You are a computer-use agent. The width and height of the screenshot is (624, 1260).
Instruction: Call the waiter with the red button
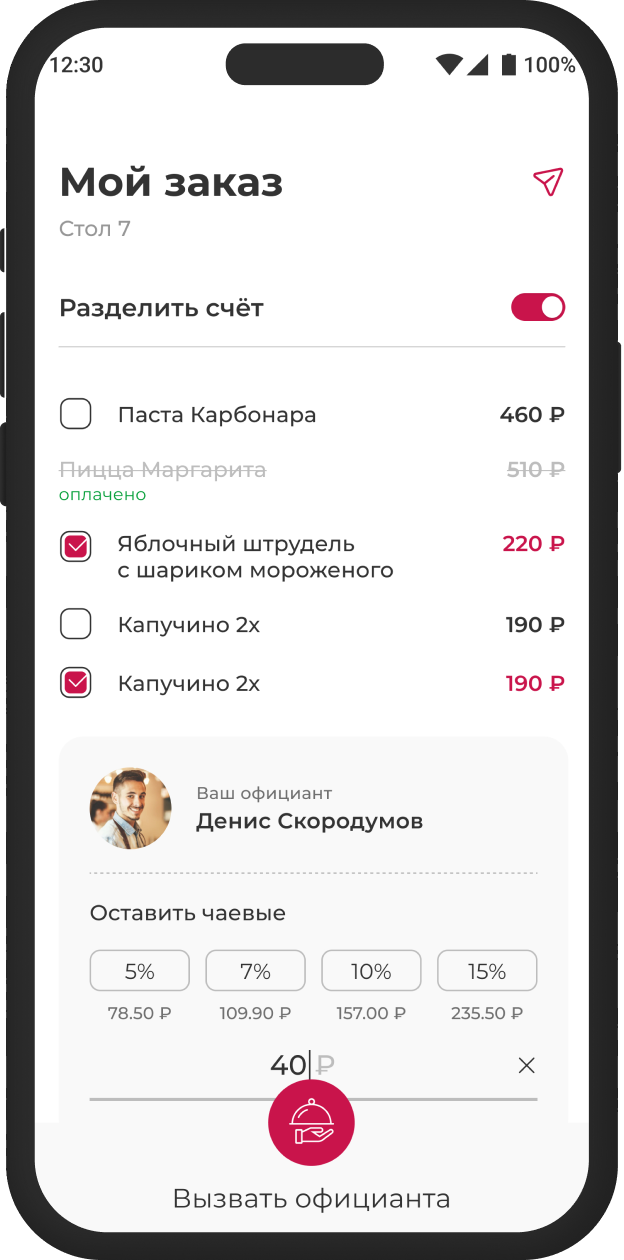[311, 1122]
